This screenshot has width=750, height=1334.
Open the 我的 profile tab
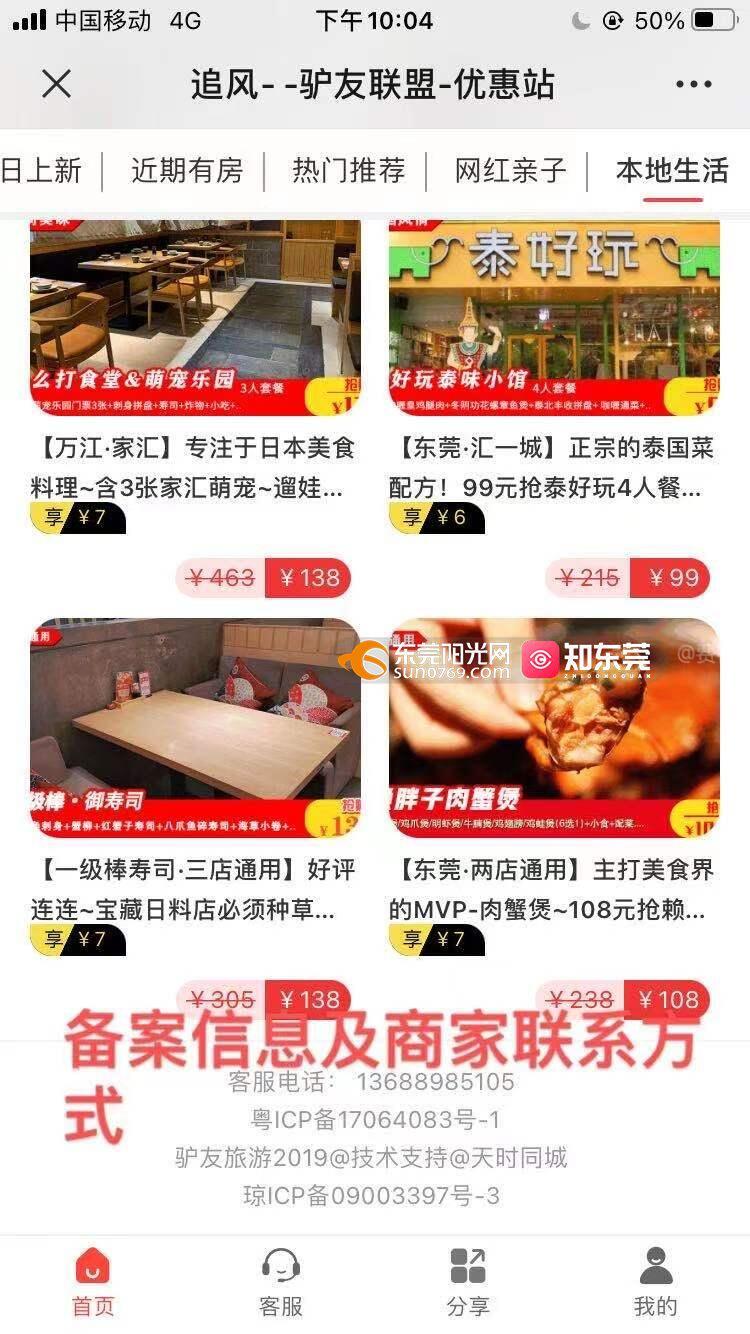click(655, 1281)
